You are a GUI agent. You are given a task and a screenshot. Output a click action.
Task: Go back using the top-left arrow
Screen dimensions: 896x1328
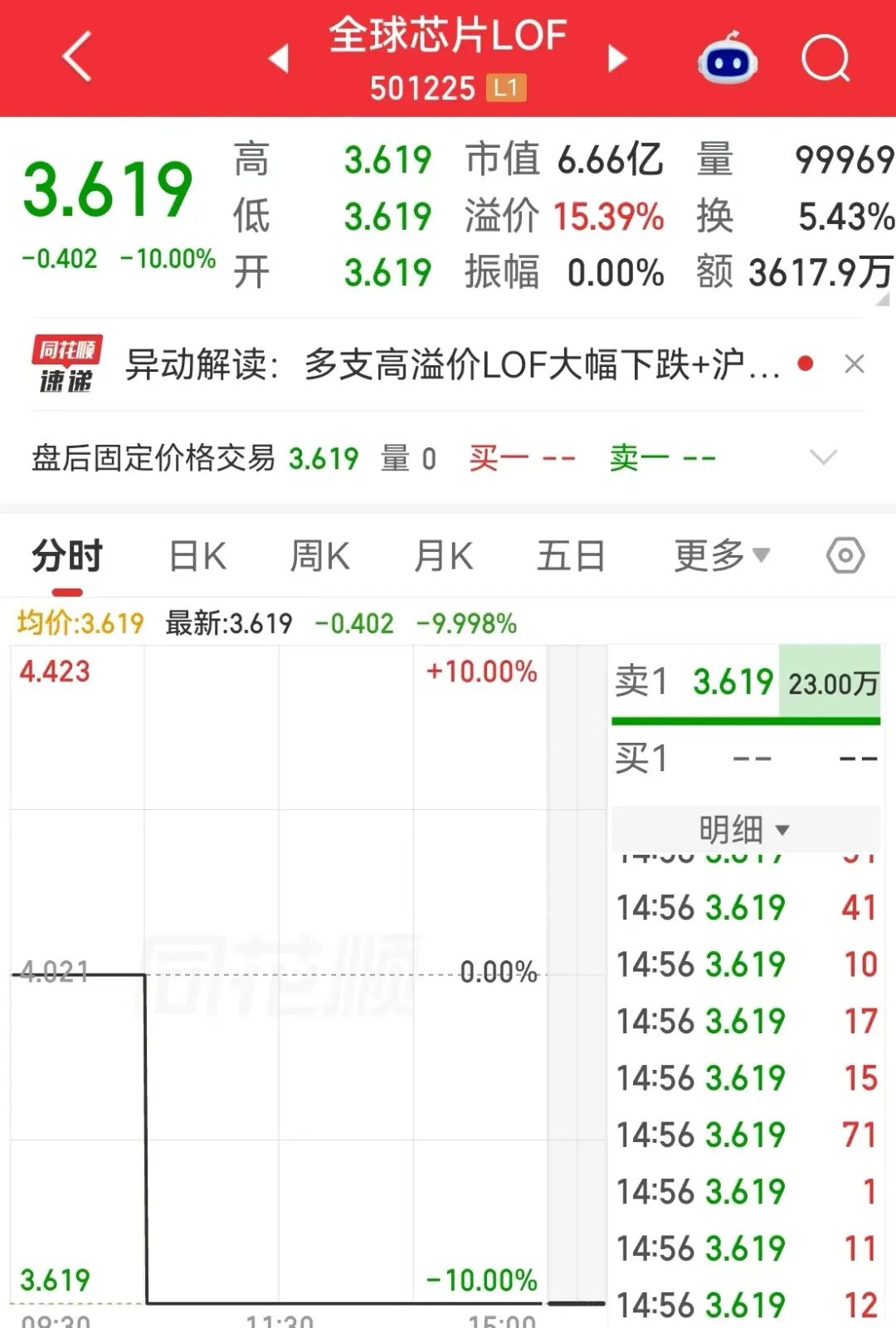[77, 56]
